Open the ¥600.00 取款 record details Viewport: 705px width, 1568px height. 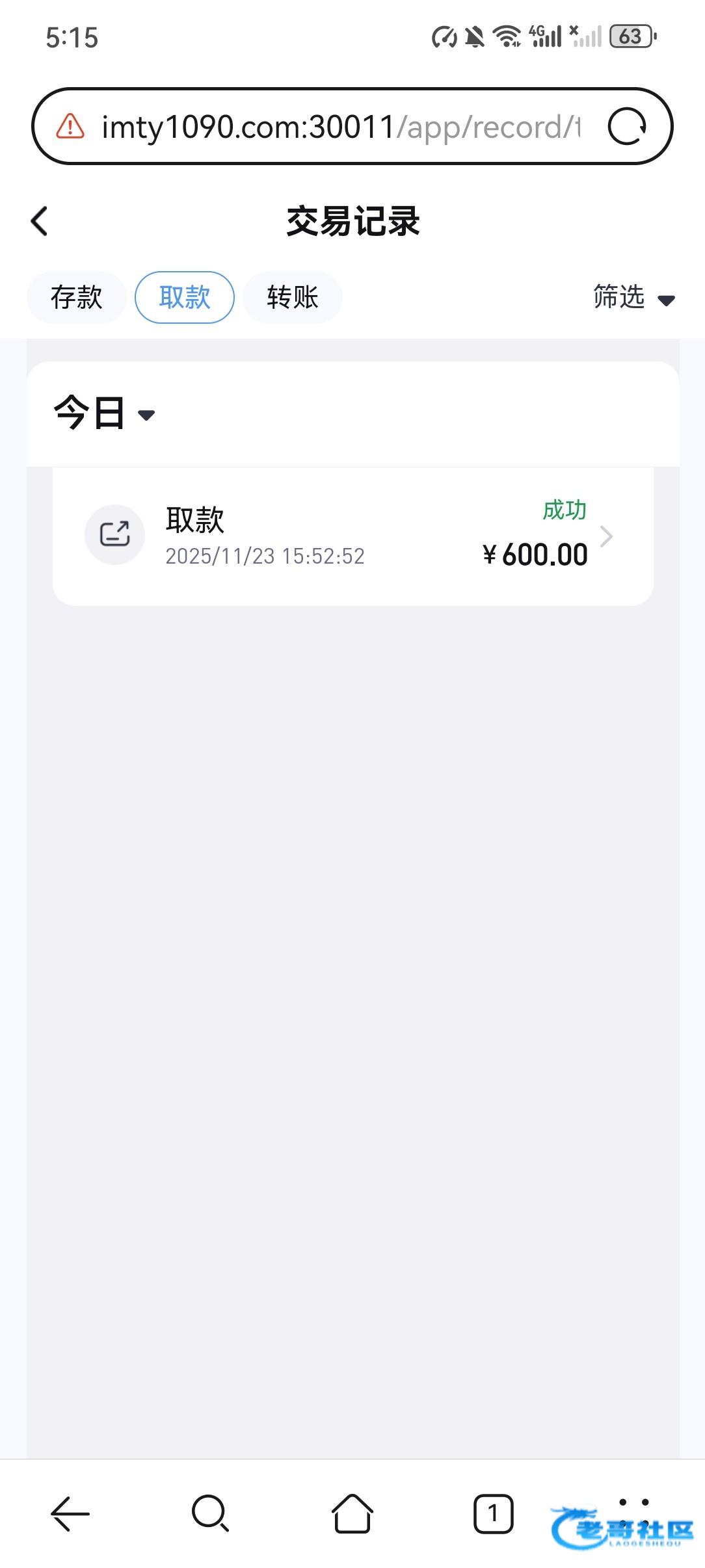point(352,536)
